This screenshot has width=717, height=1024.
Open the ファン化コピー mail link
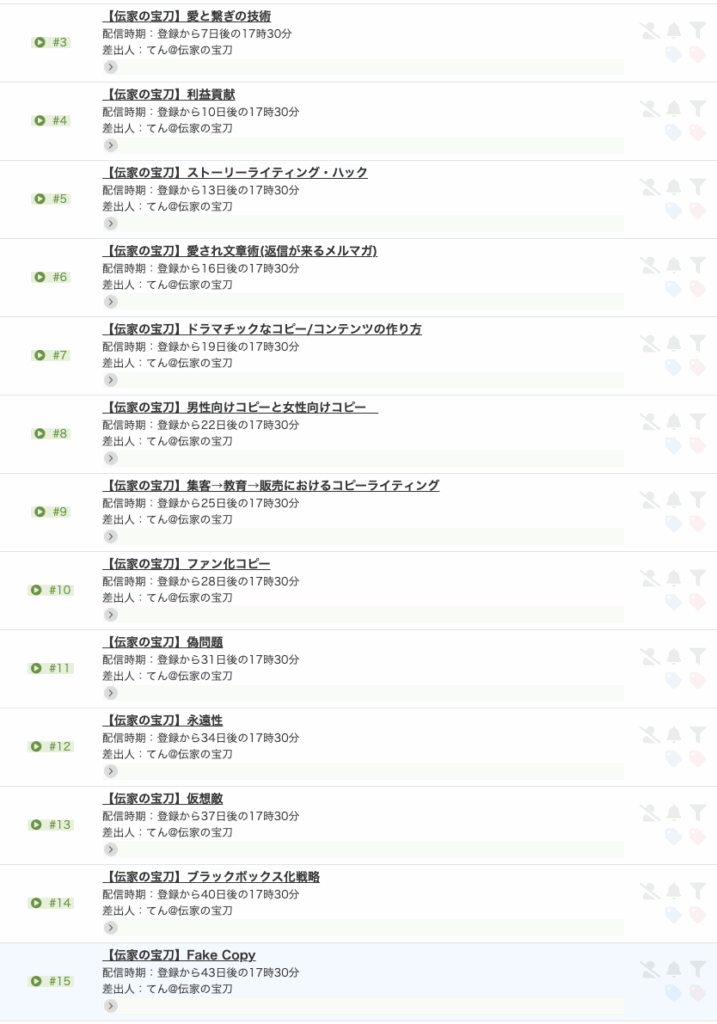pos(186,563)
